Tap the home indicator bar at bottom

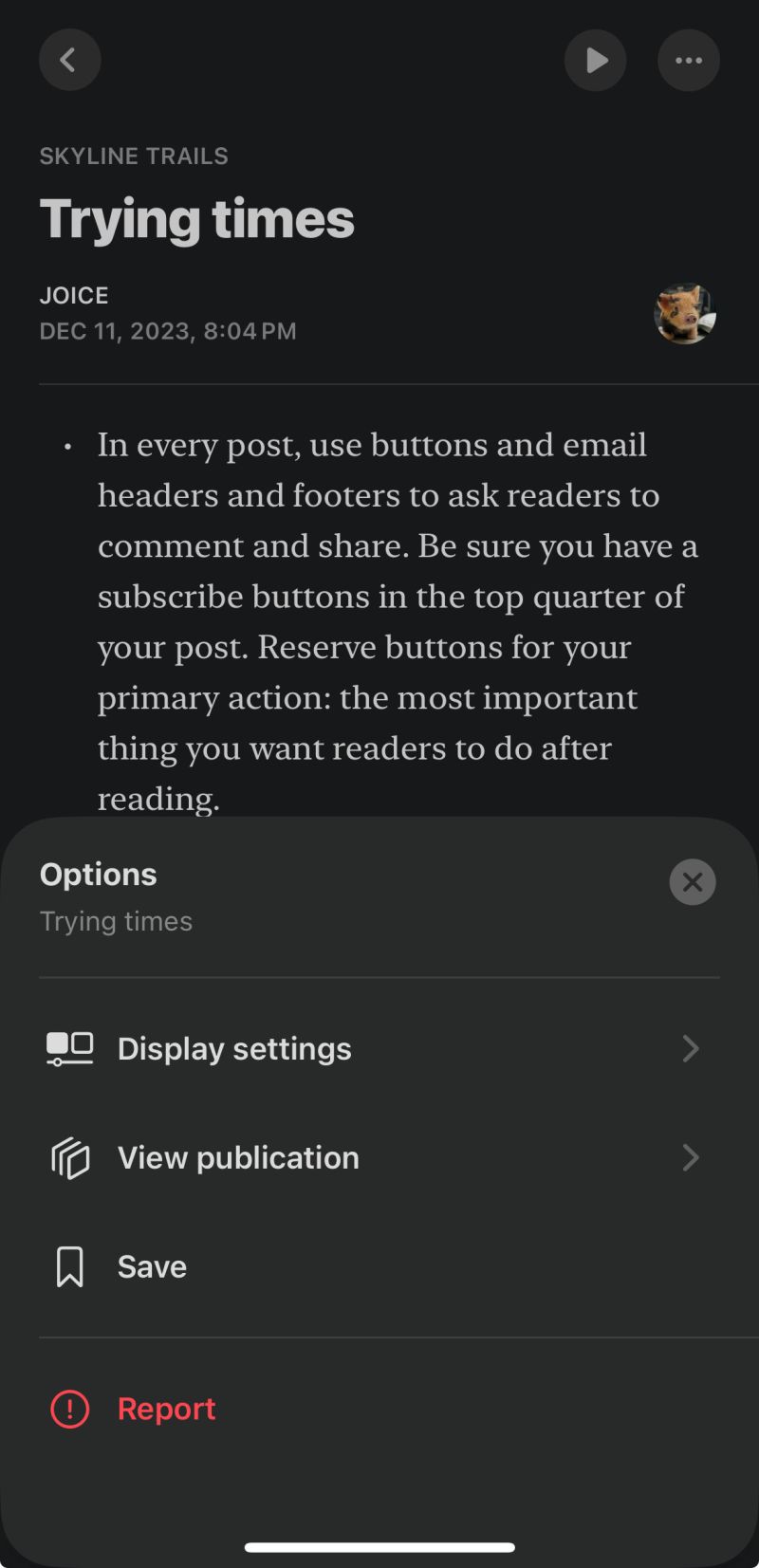click(379, 1540)
